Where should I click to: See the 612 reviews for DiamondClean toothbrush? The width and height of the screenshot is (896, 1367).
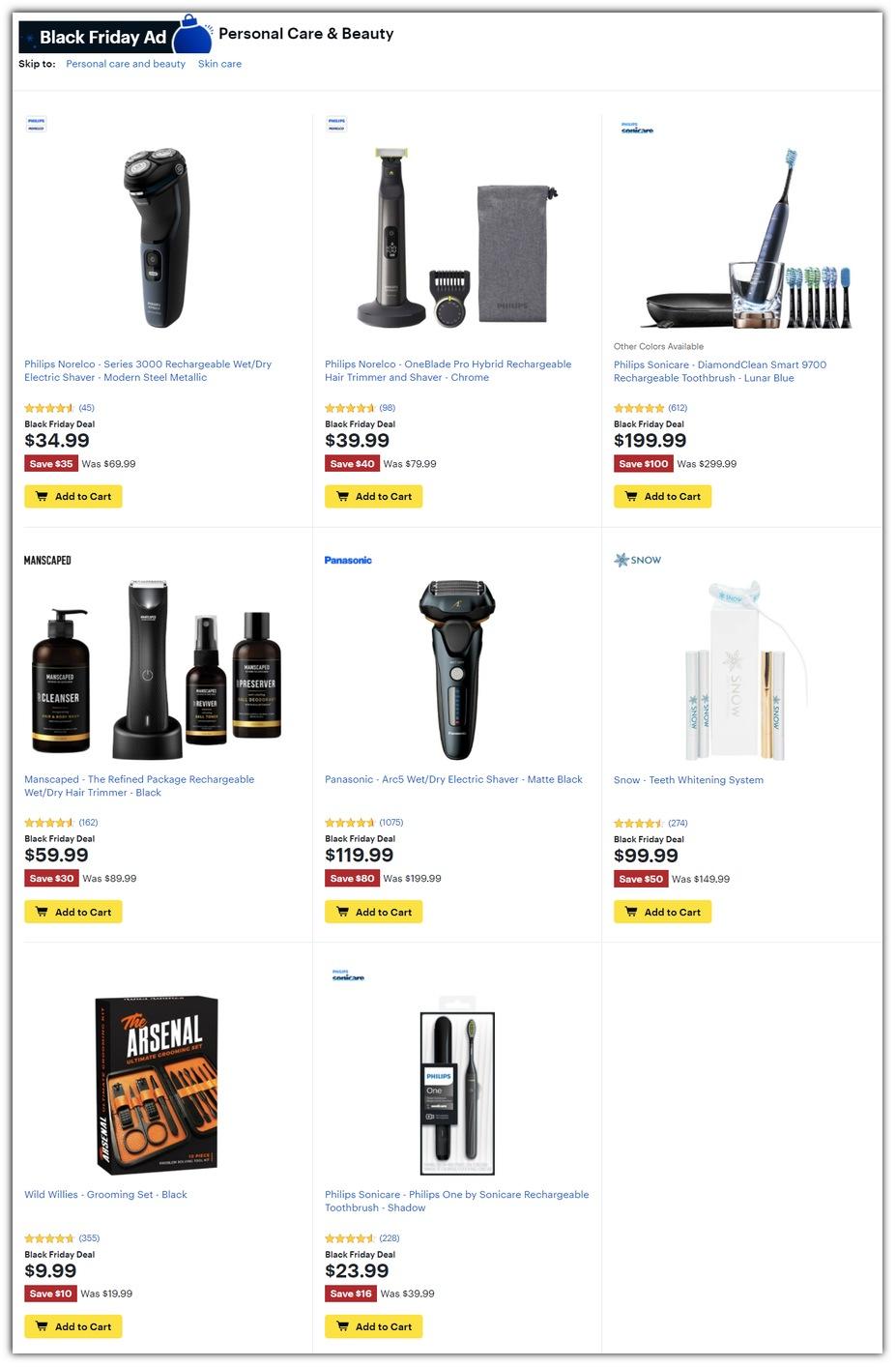pos(678,408)
